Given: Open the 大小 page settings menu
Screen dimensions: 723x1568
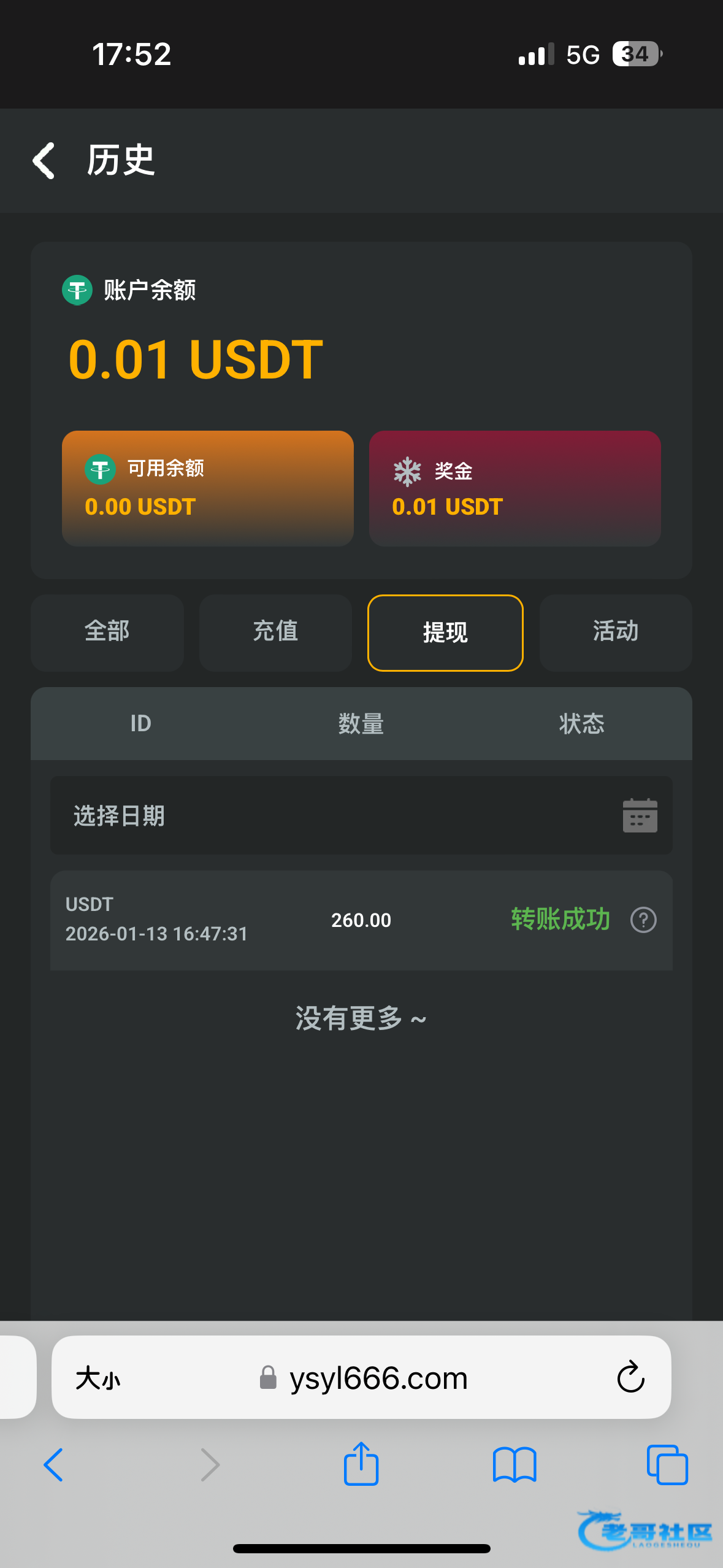Looking at the screenshot, I should pyautogui.click(x=98, y=1378).
